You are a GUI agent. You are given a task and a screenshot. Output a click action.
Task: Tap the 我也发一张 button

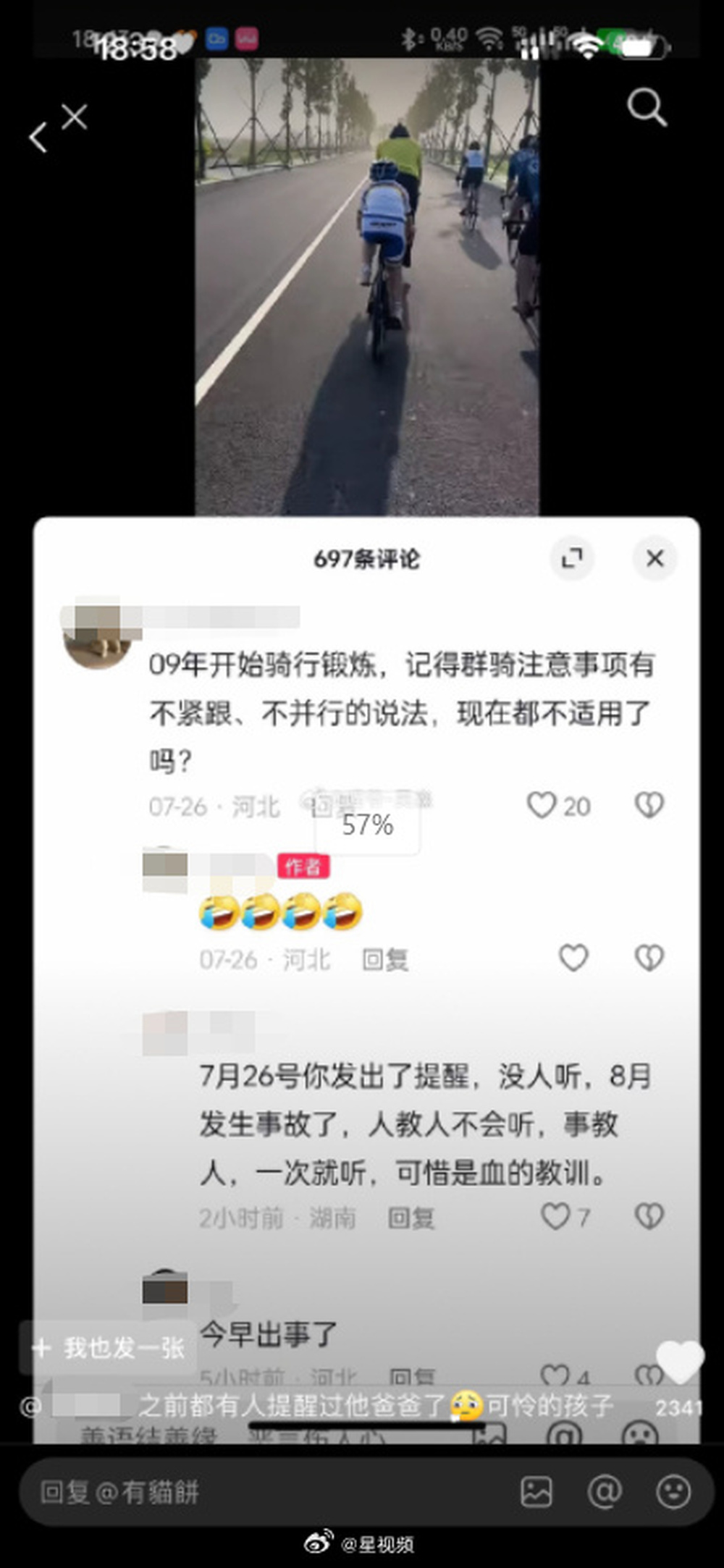[109, 1348]
